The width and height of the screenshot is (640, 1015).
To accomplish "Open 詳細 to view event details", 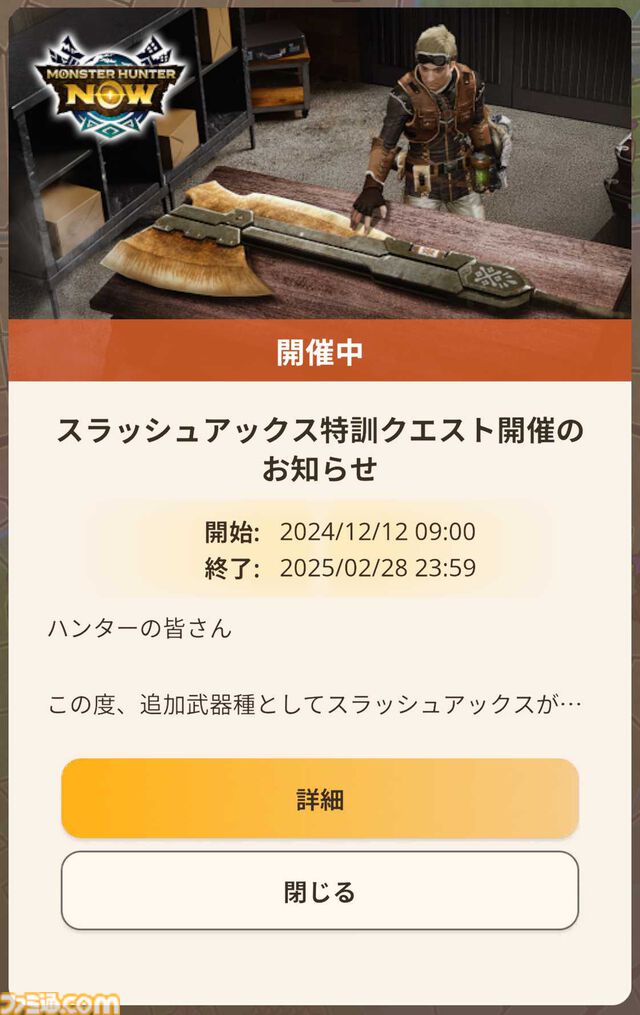I will [x=320, y=798].
